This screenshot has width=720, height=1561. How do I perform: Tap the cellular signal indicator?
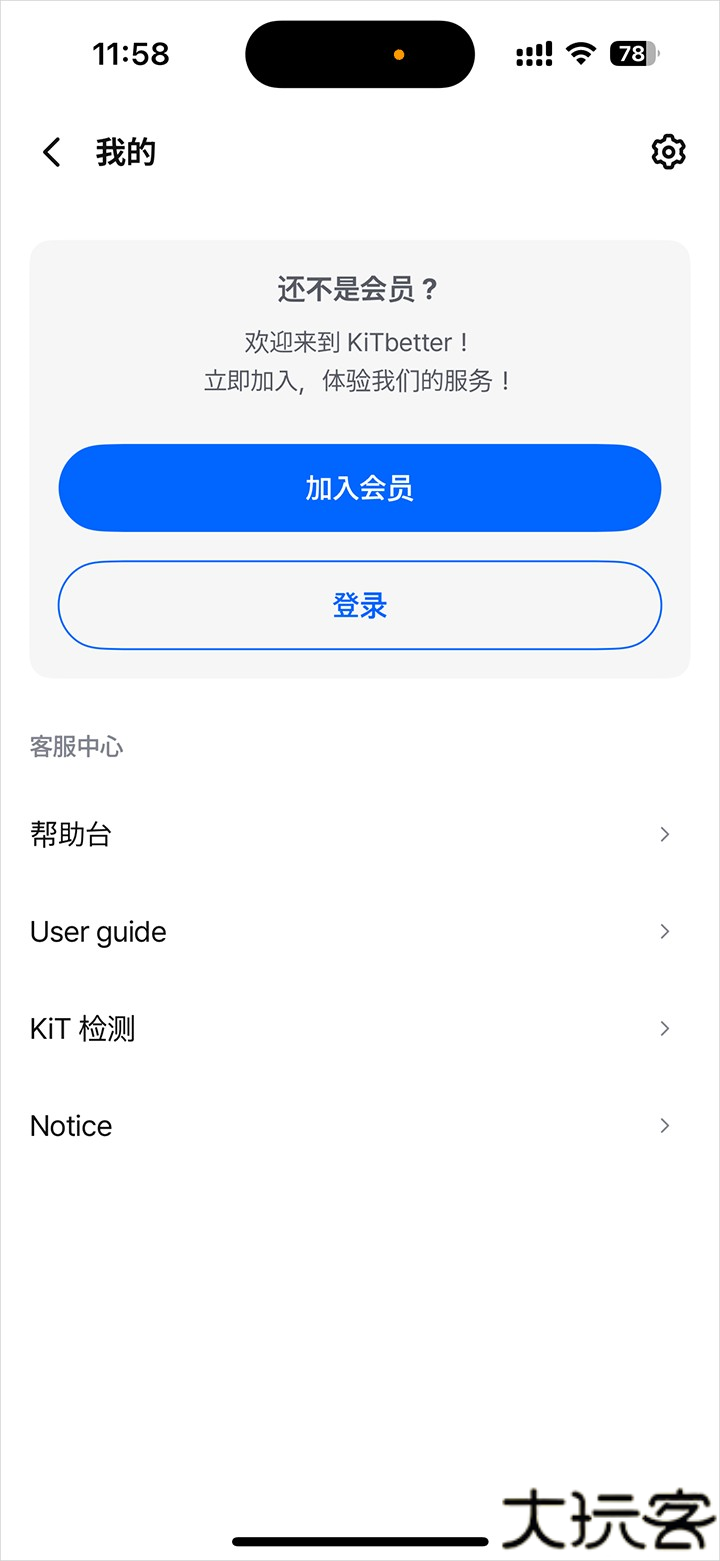click(x=534, y=54)
